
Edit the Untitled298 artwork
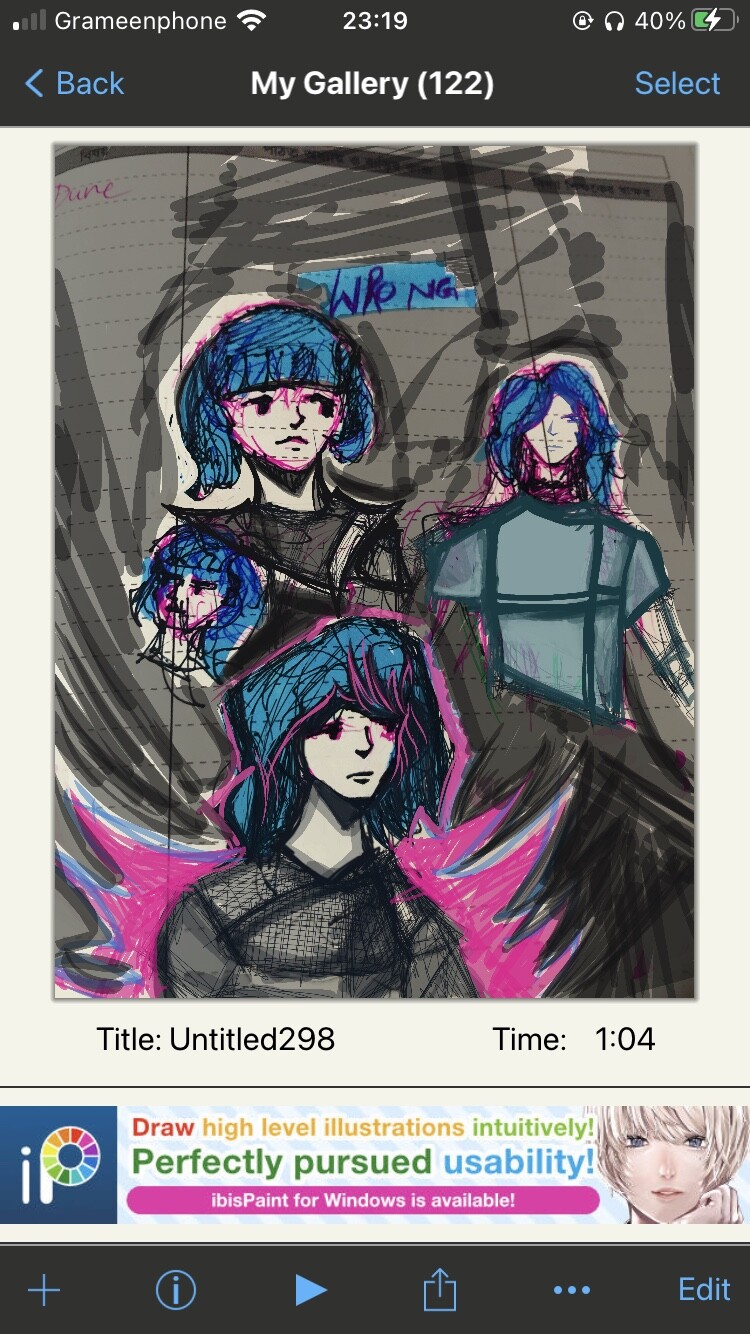pyautogui.click(x=704, y=1290)
